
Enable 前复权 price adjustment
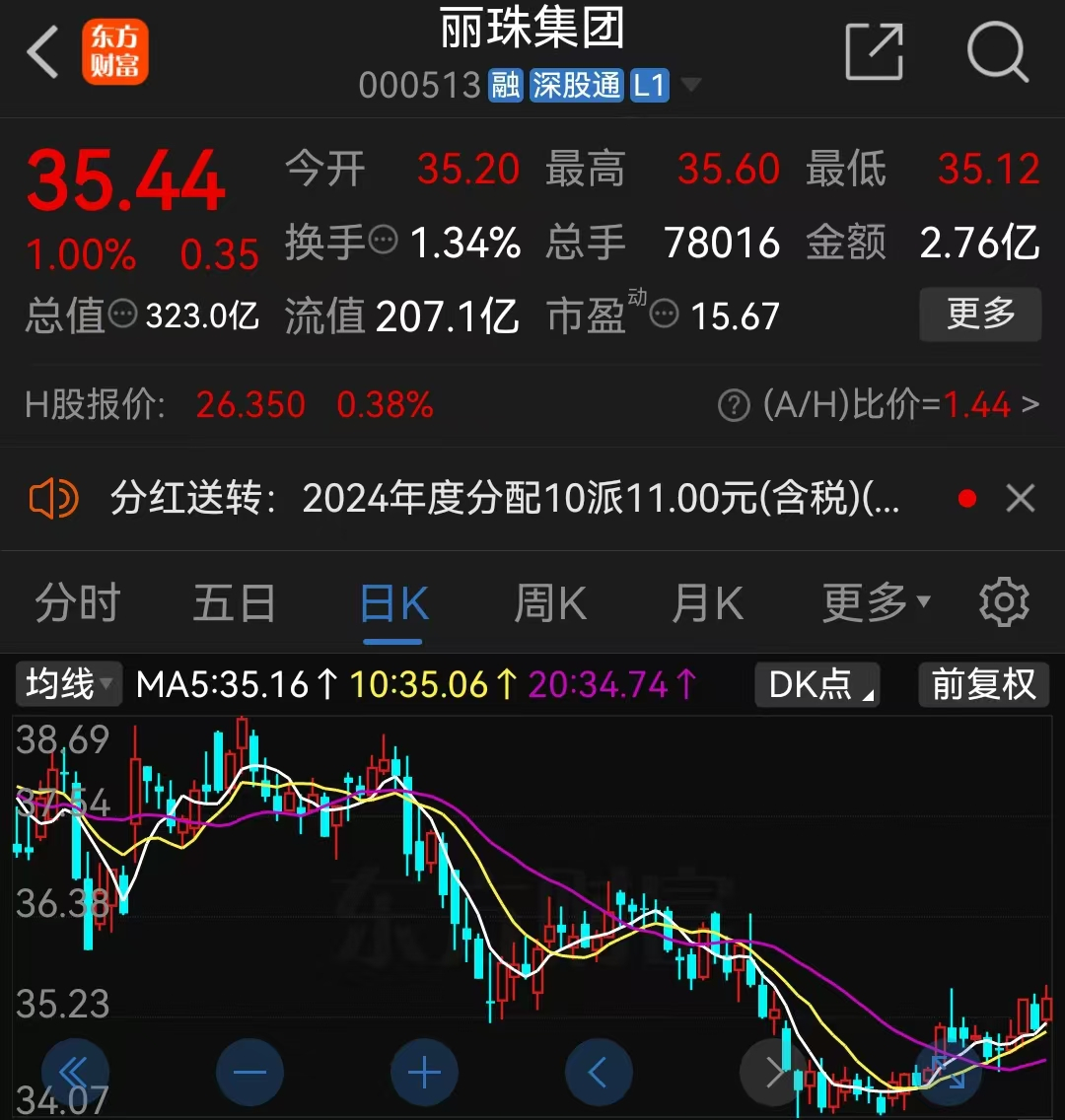coord(982,684)
